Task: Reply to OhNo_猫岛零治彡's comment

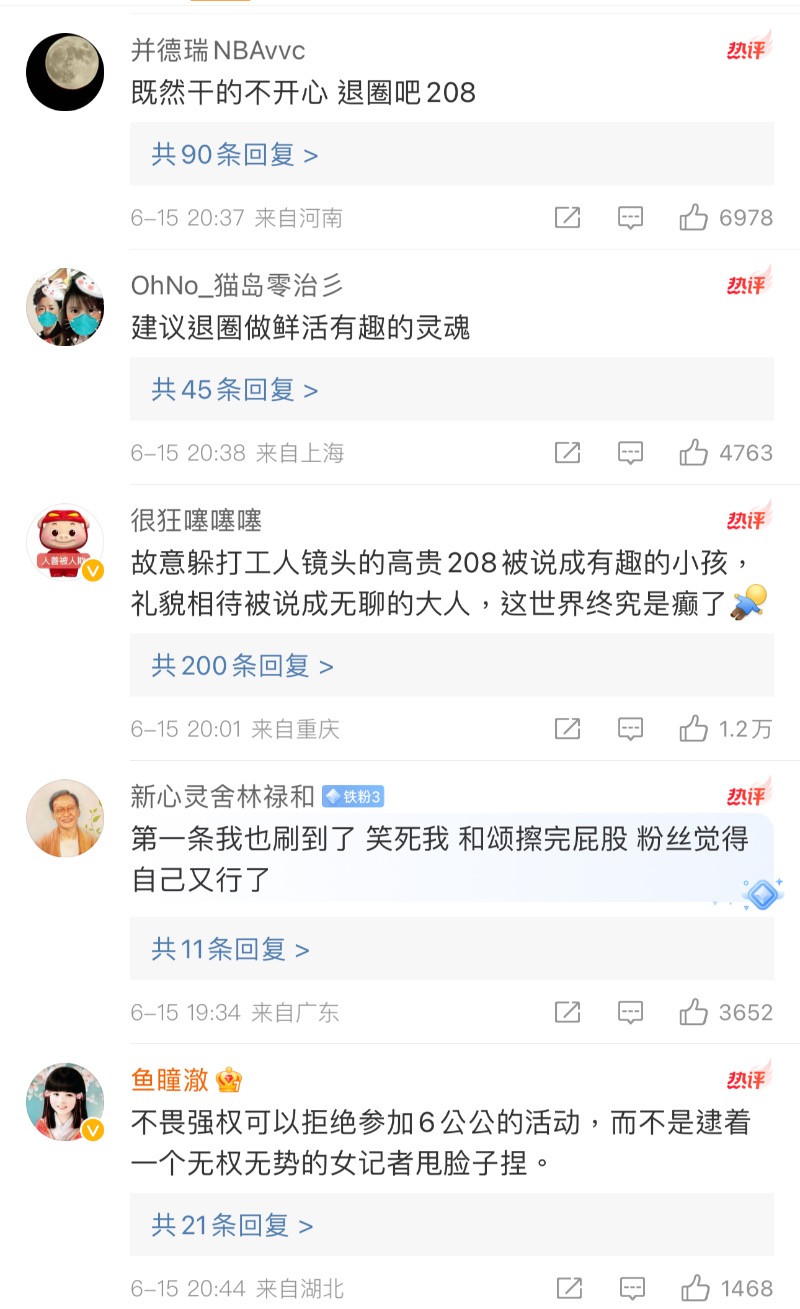Action: 630,453
